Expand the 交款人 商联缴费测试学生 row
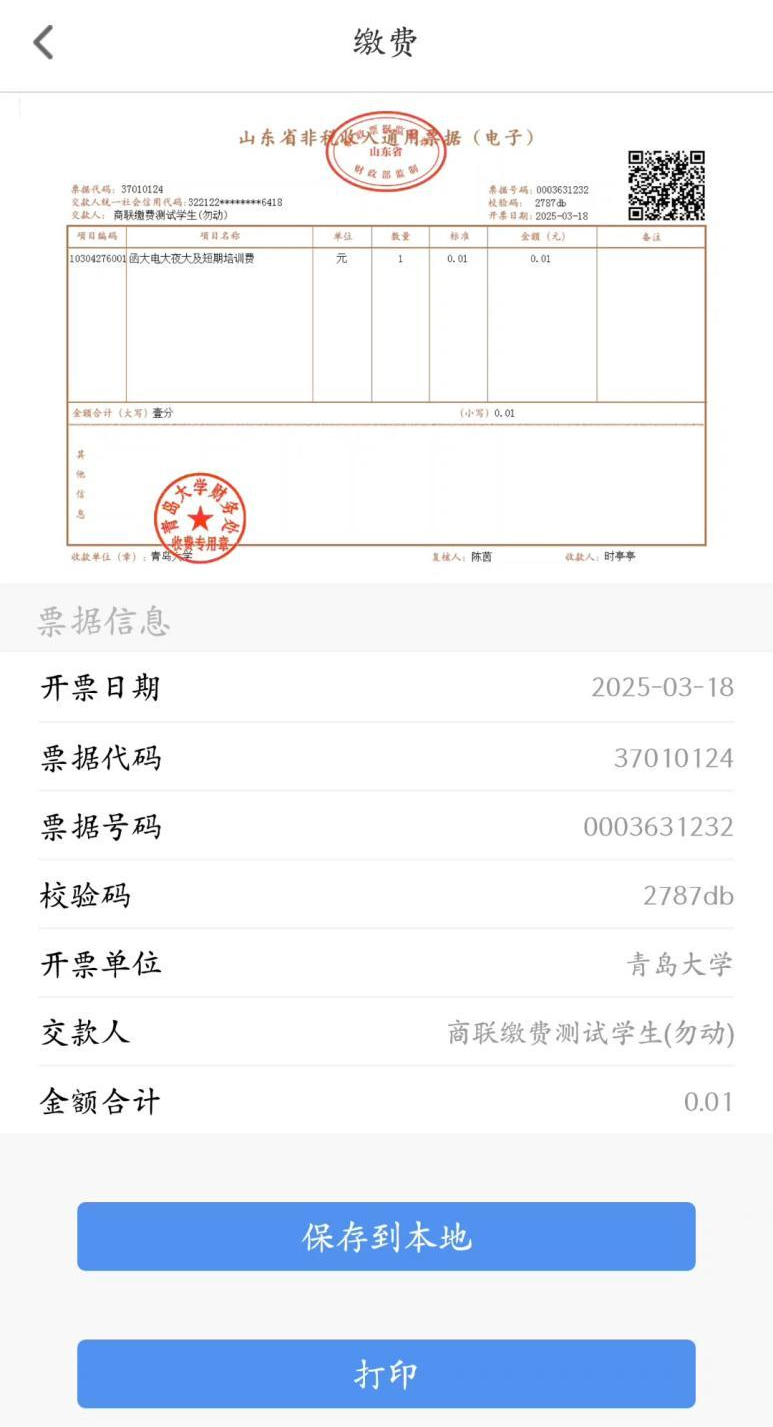 [x=386, y=1032]
